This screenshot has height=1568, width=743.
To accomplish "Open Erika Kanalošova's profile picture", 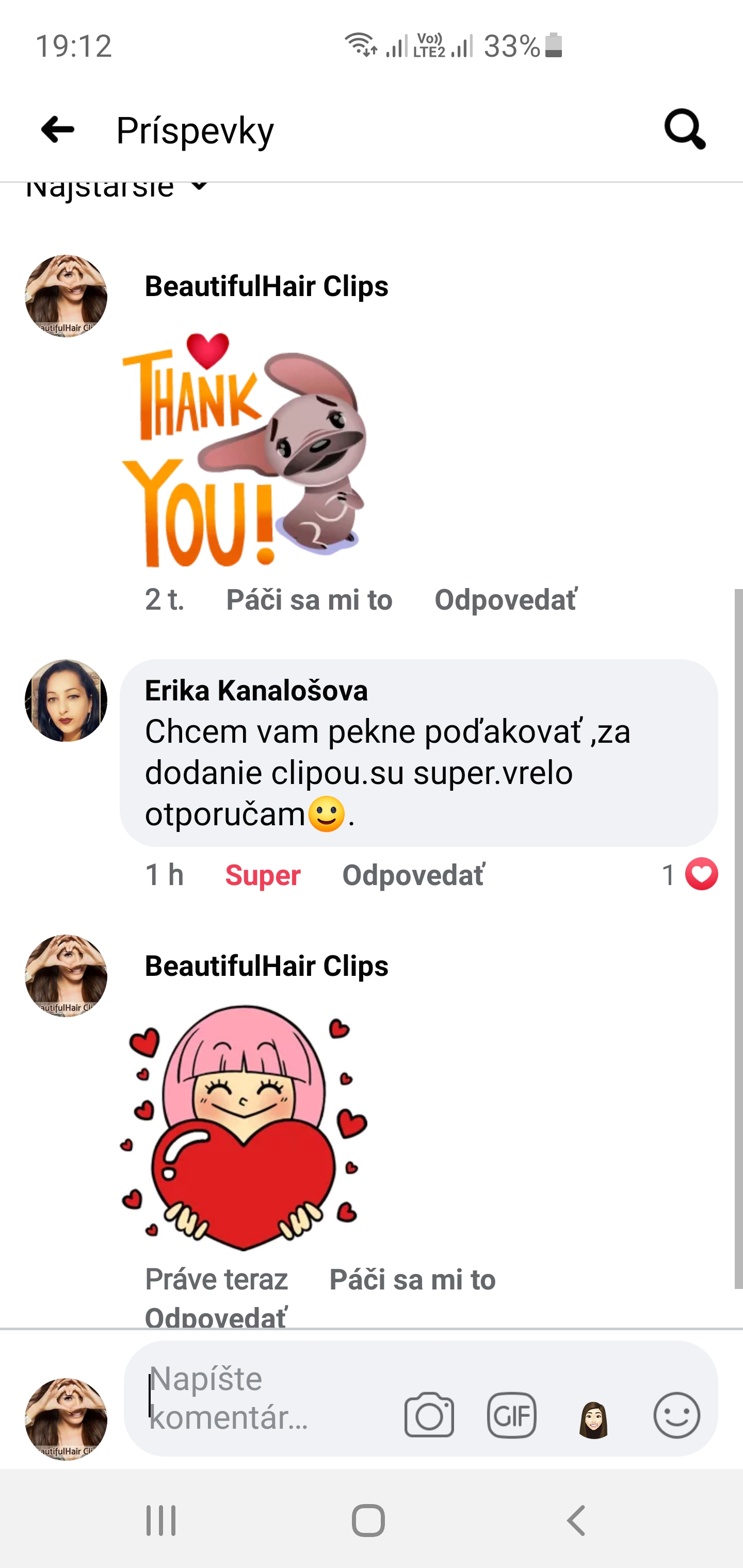I will (66, 700).
